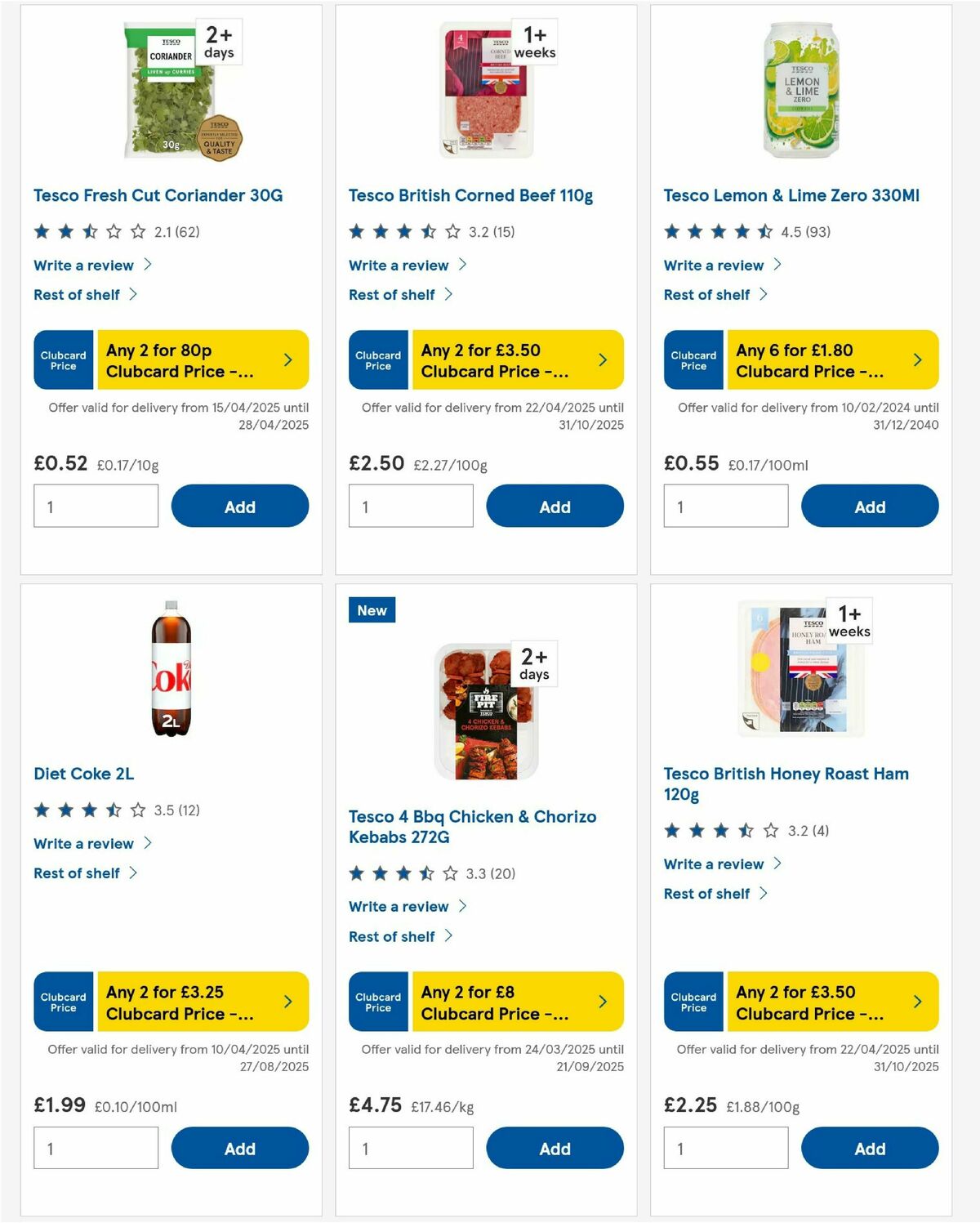Click the honey roast ham Clubcard Price icon

click(693, 1002)
